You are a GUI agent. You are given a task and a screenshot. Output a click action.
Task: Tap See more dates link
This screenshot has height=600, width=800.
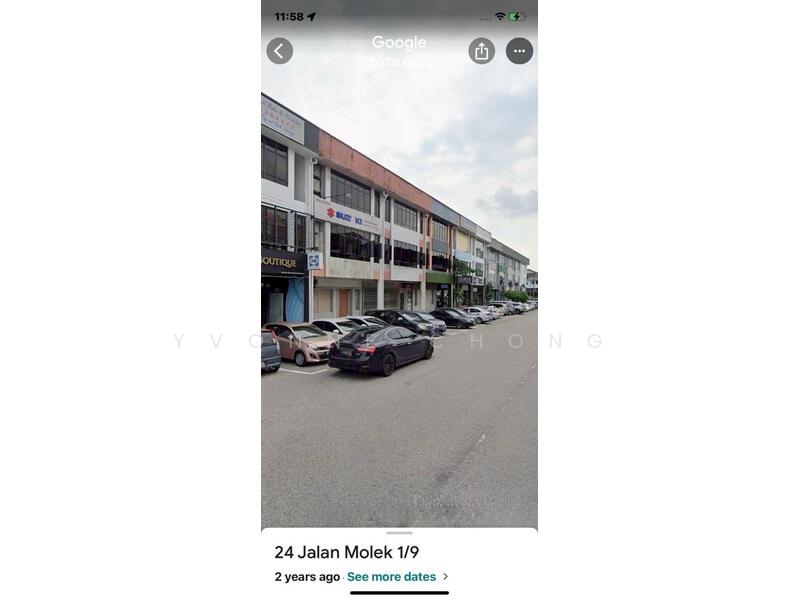[x=392, y=577]
